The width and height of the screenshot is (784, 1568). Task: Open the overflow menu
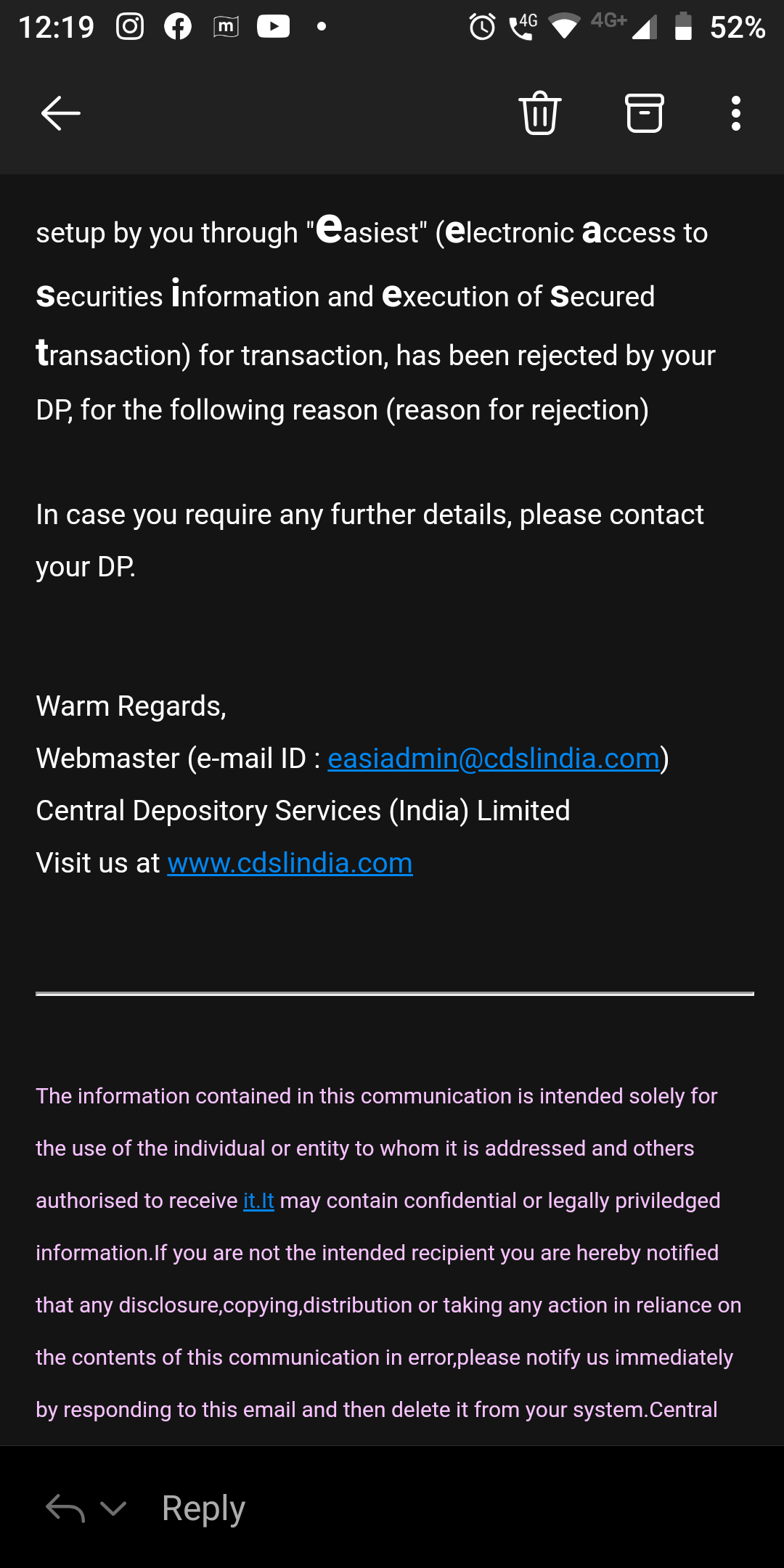(735, 113)
